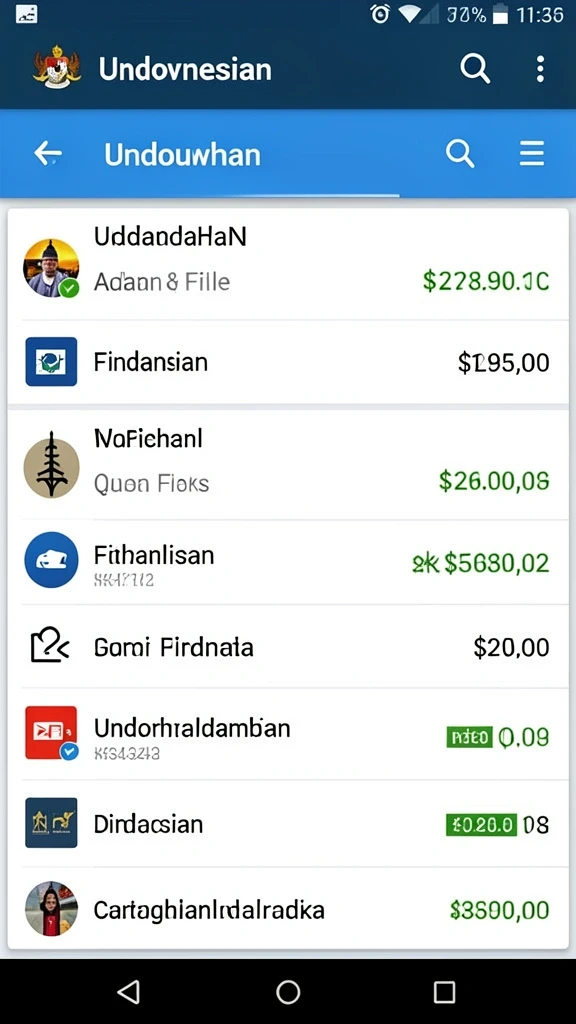Open the Gomi Firdnata row

click(x=288, y=647)
